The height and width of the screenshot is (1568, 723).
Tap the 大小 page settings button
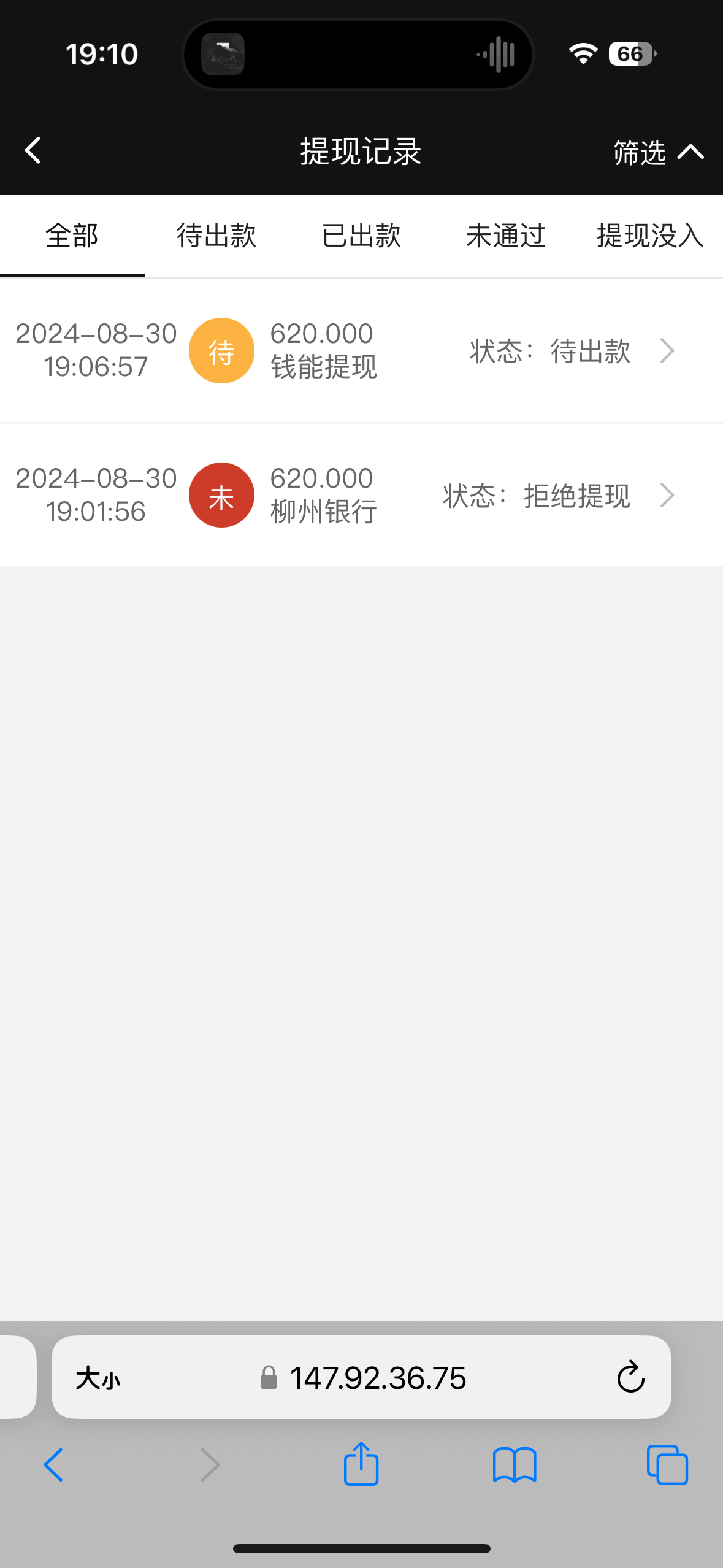(x=98, y=1378)
